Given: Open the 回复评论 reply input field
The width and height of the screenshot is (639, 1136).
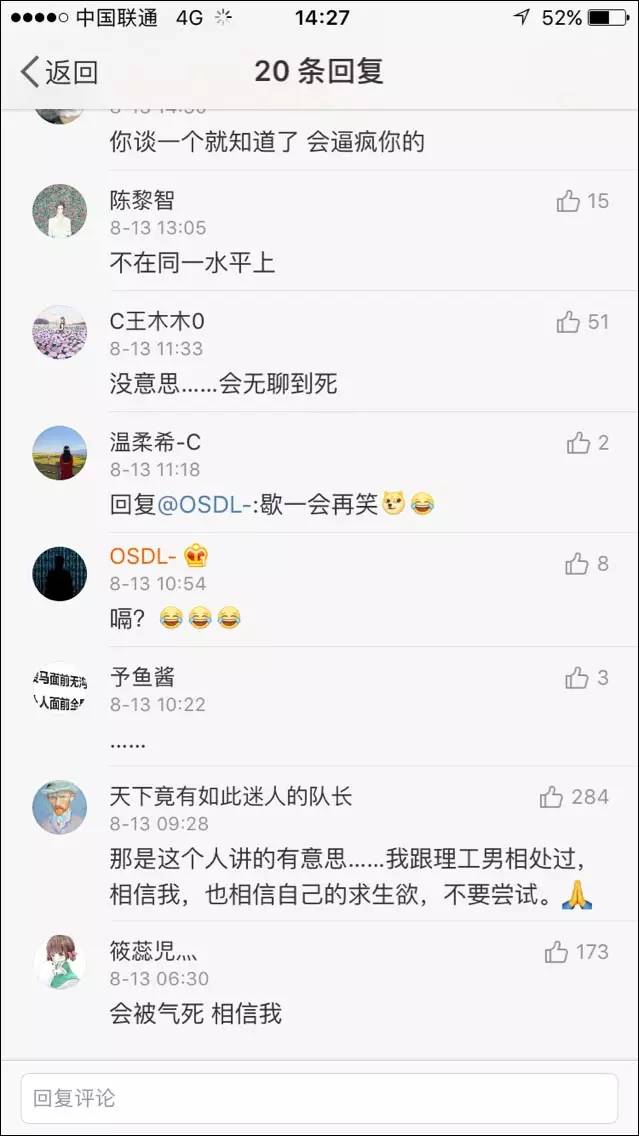Looking at the screenshot, I should (x=319, y=1098).
